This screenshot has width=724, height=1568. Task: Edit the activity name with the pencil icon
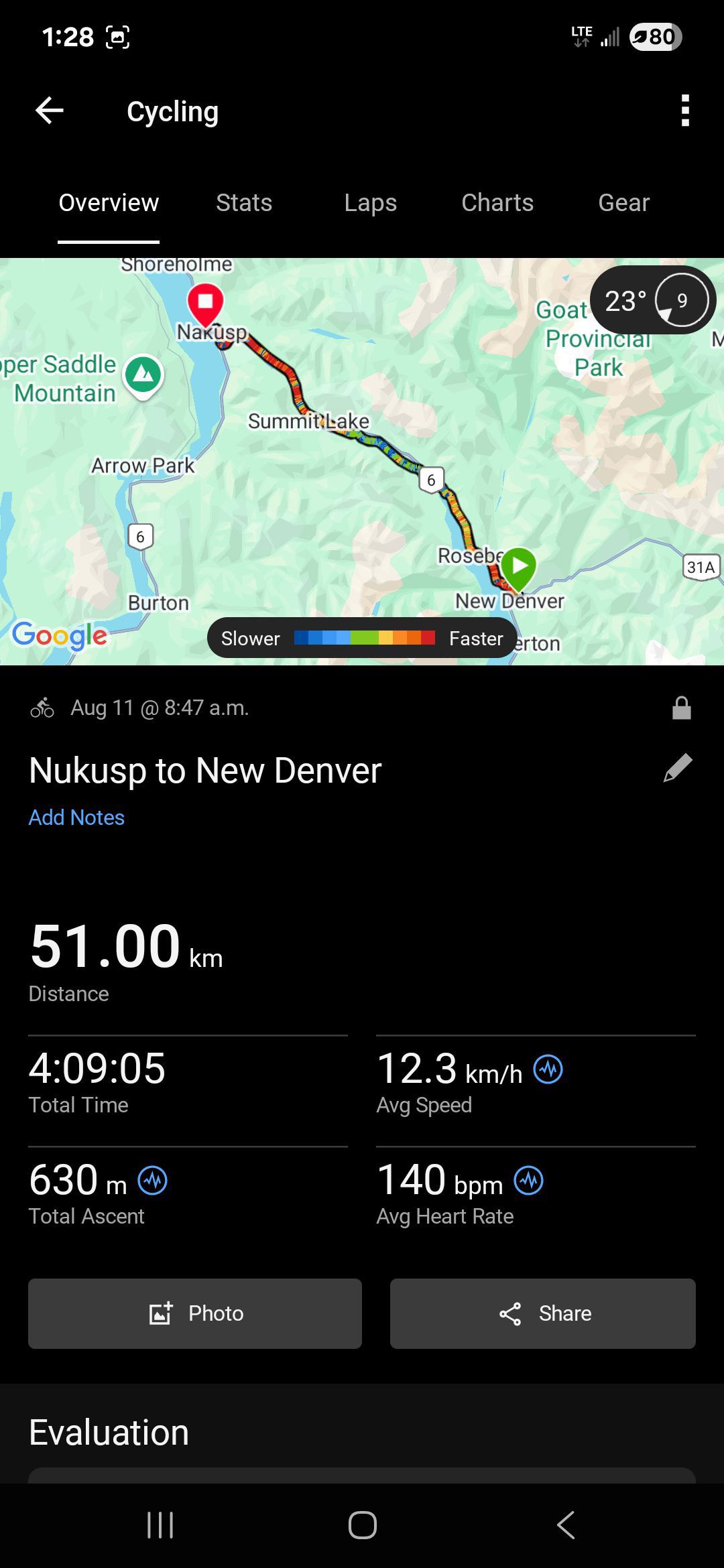[x=678, y=768]
